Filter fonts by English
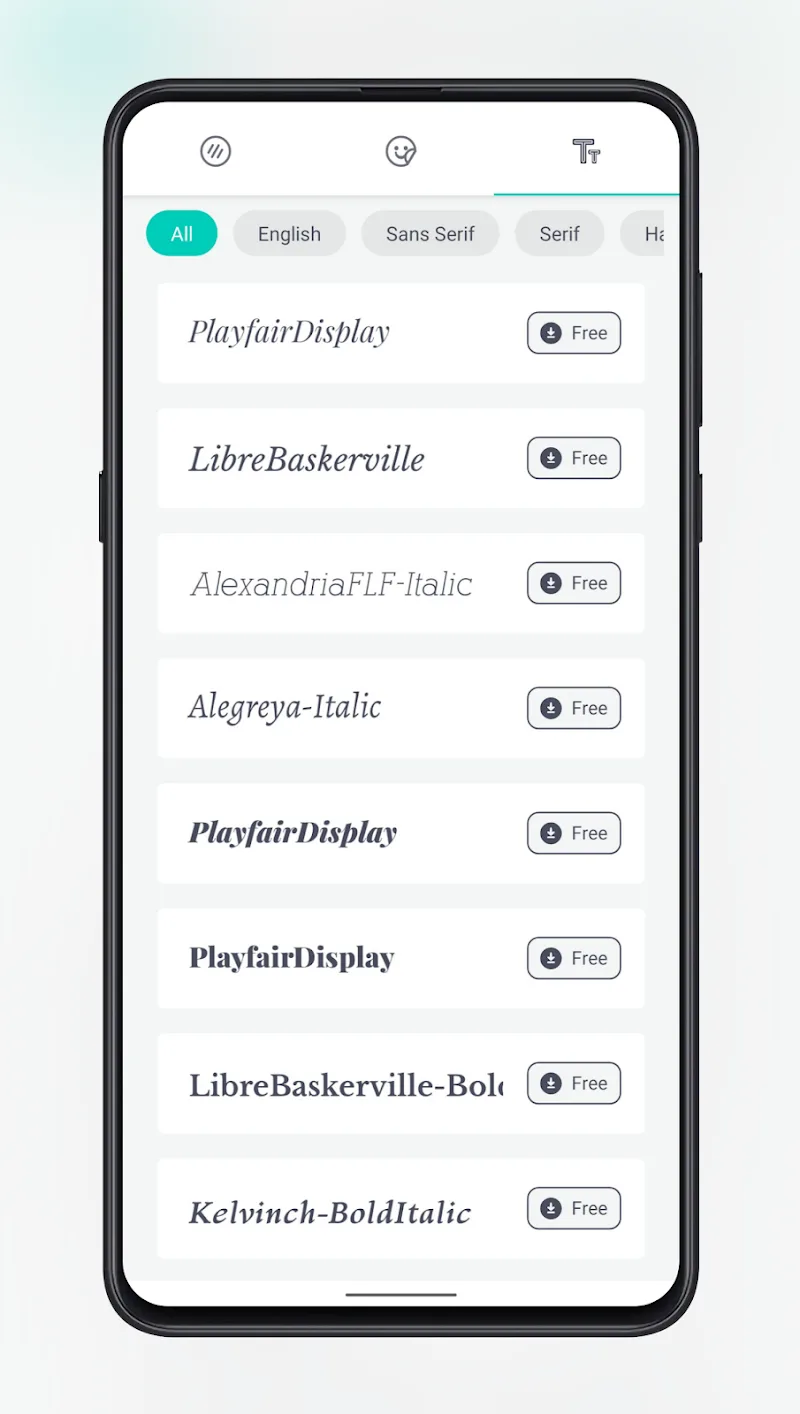Image resolution: width=800 pixels, height=1414 pixels. [x=289, y=234]
